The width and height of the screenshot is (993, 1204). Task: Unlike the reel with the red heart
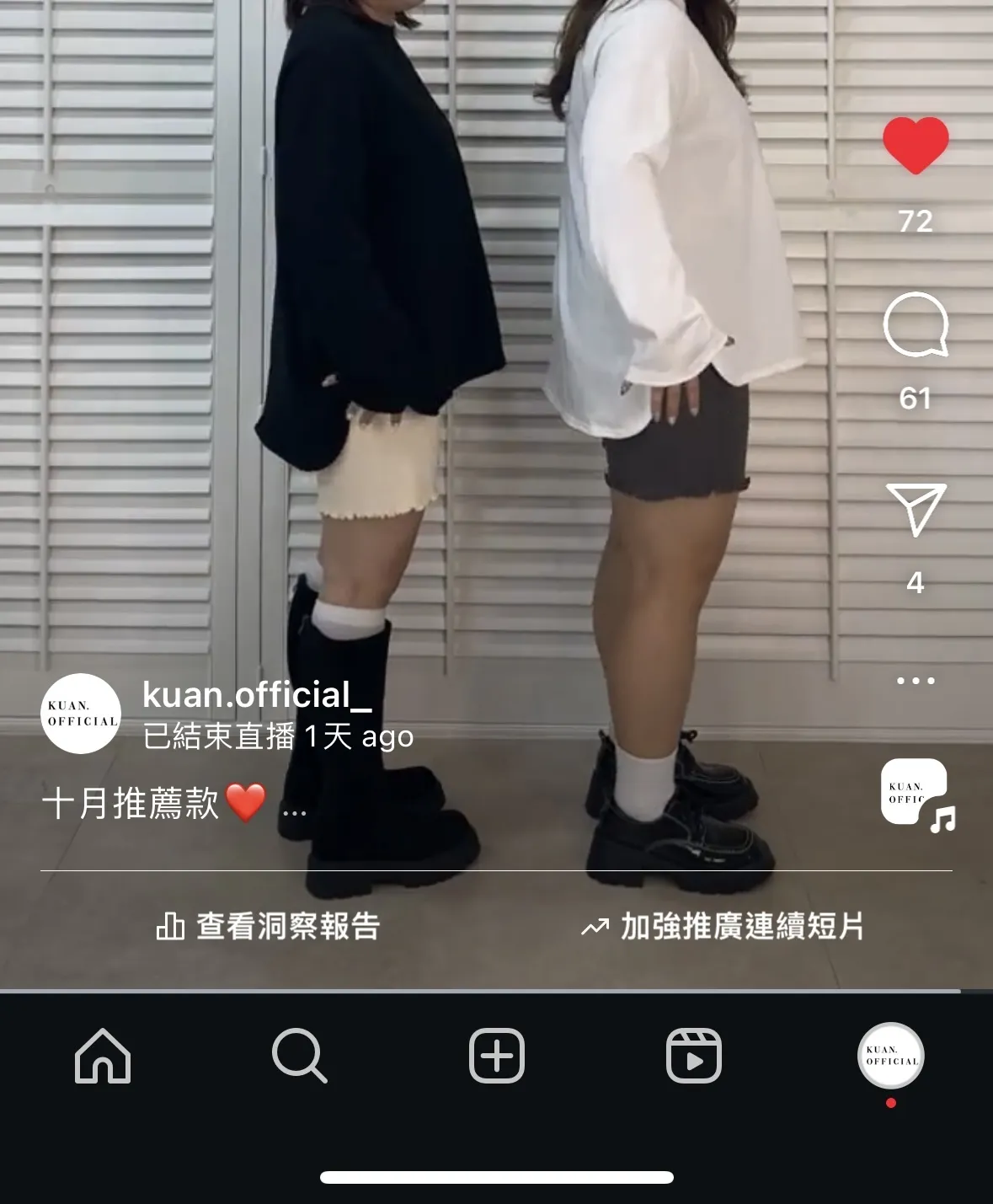pos(916,146)
